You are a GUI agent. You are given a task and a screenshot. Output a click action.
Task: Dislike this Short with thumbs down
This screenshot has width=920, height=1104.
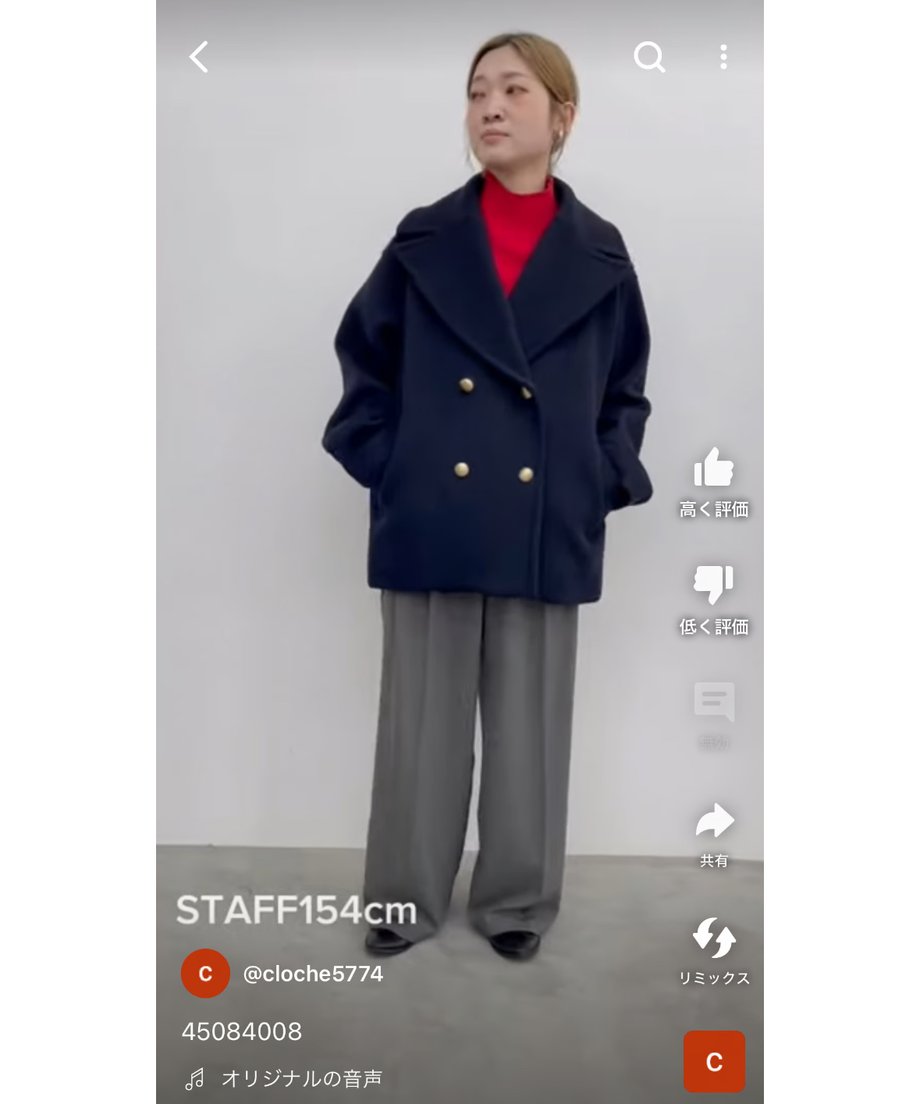pyautogui.click(x=714, y=585)
